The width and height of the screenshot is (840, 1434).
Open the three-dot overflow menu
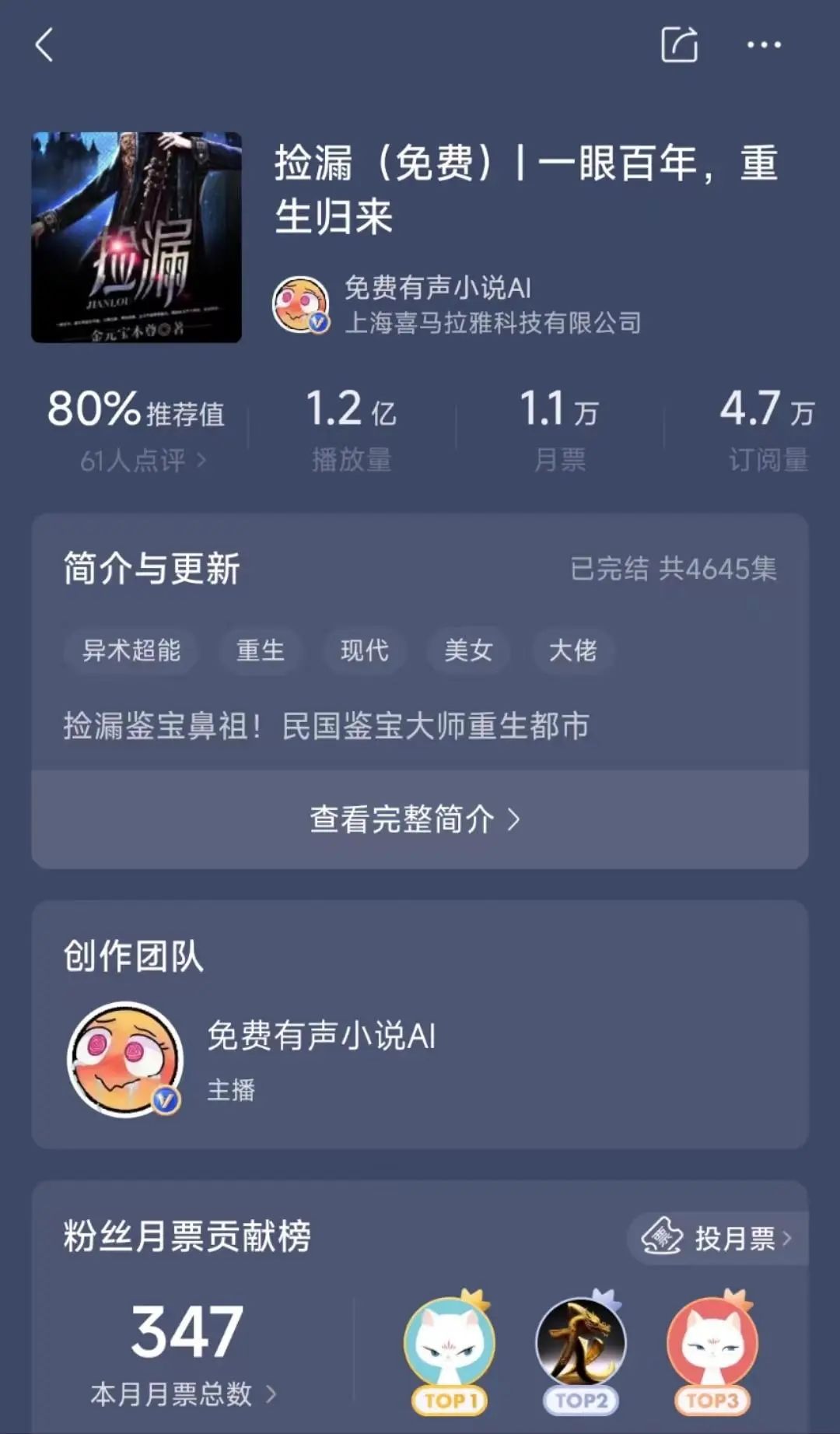pos(764,45)
